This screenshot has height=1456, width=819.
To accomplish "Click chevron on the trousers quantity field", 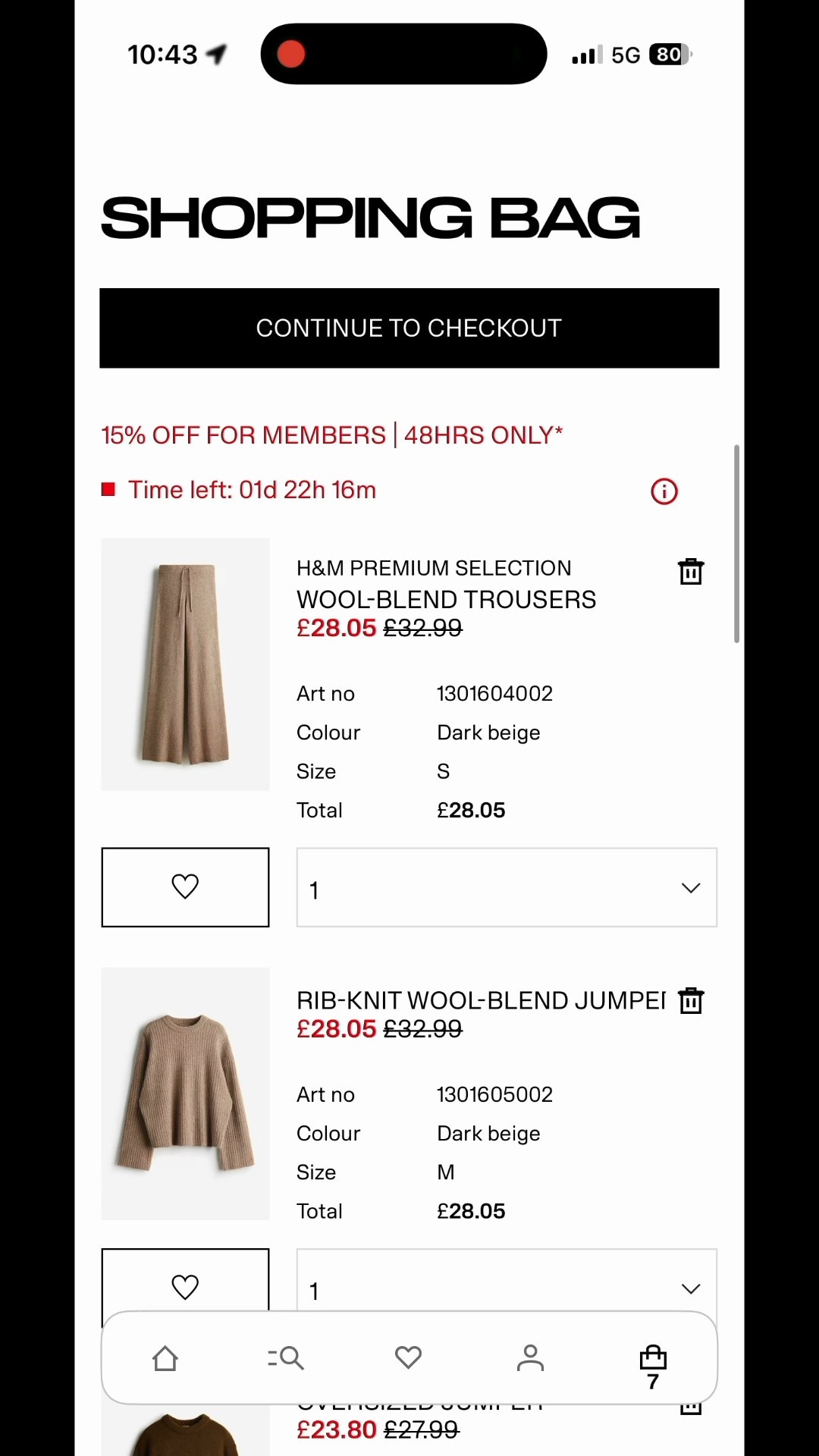I will (689, 887).
